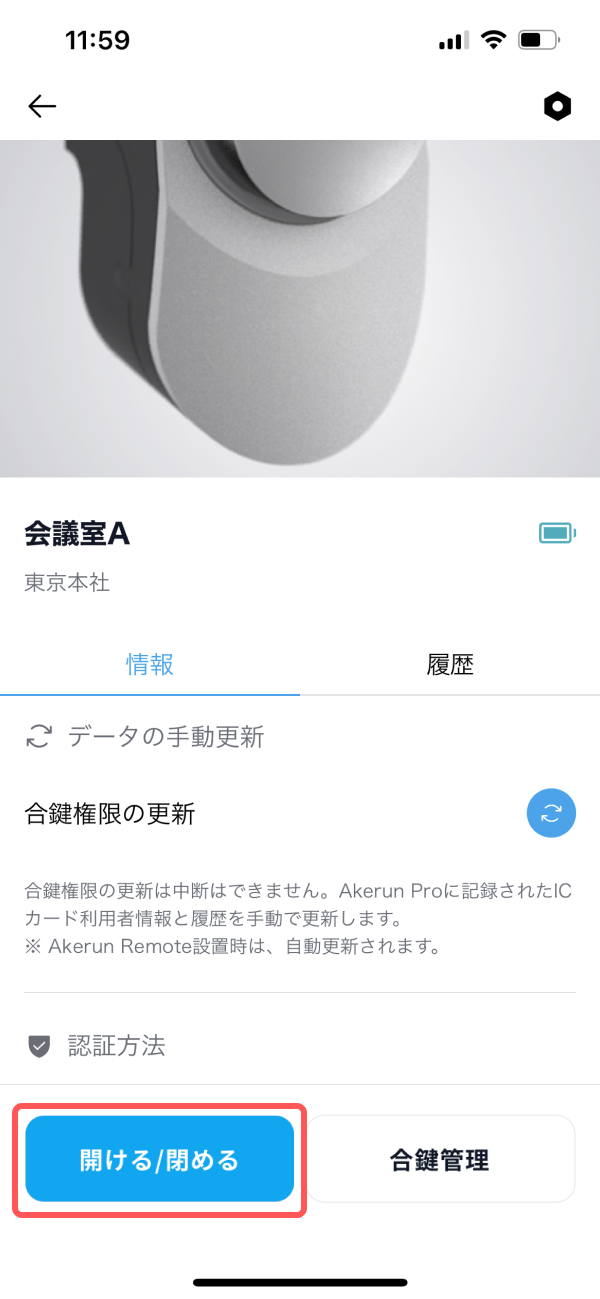Tap the blue 合鍵権限の更新 refresh button

pyautogui.click(x=551, y=814)
